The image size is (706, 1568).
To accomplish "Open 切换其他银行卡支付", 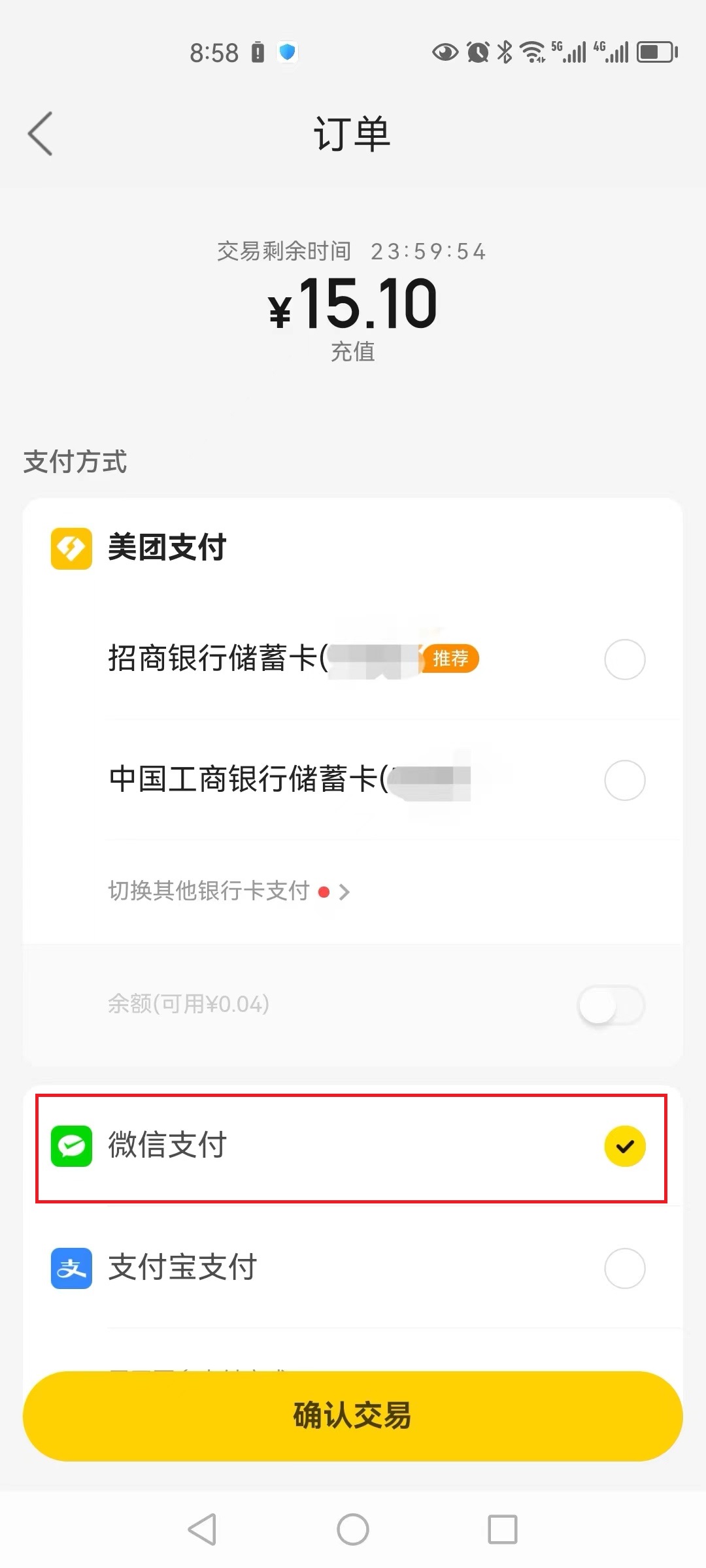I will tap(229, 891).
